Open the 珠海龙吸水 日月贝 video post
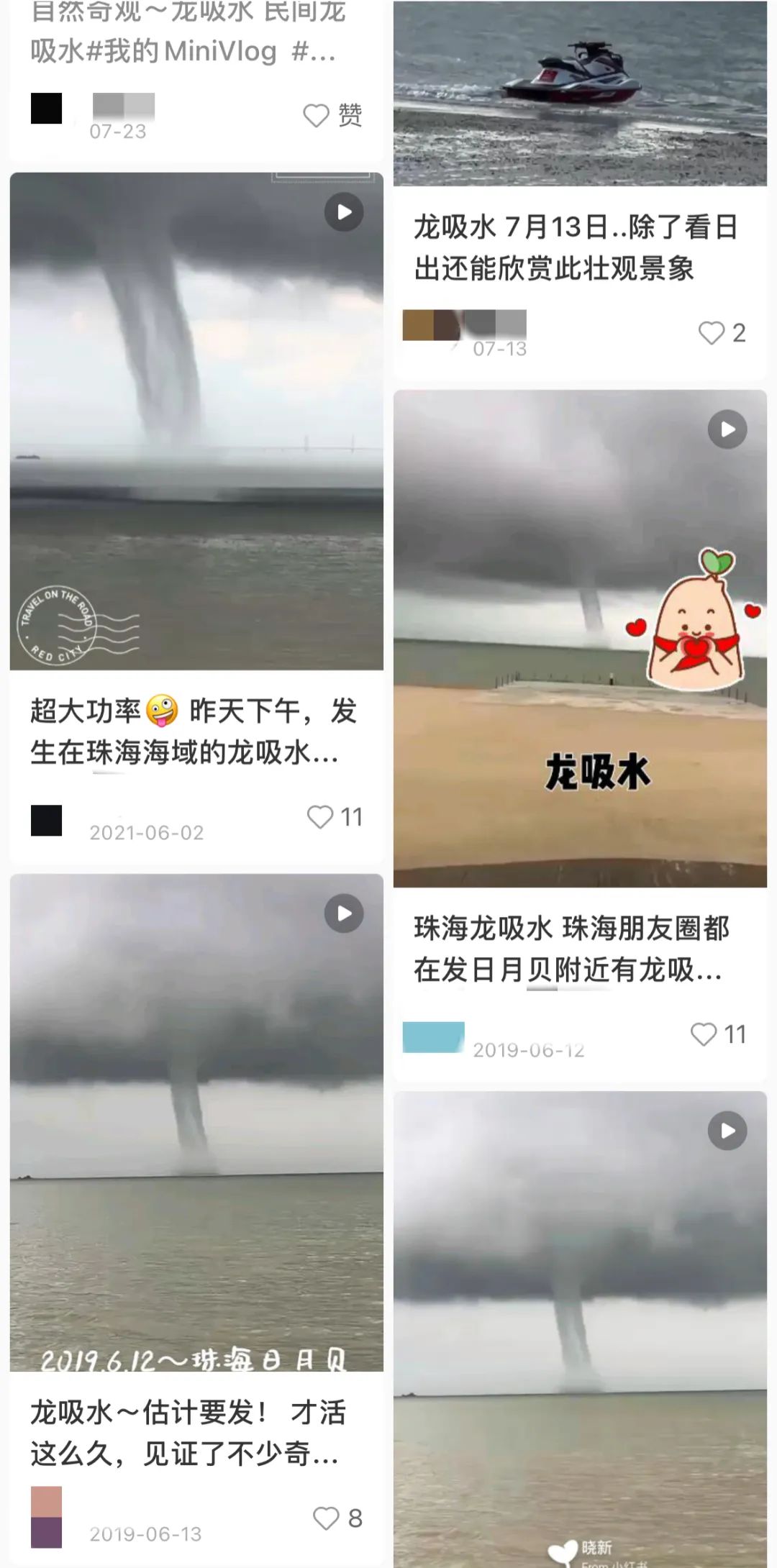 pyautogui.click(x=580, y=638)
